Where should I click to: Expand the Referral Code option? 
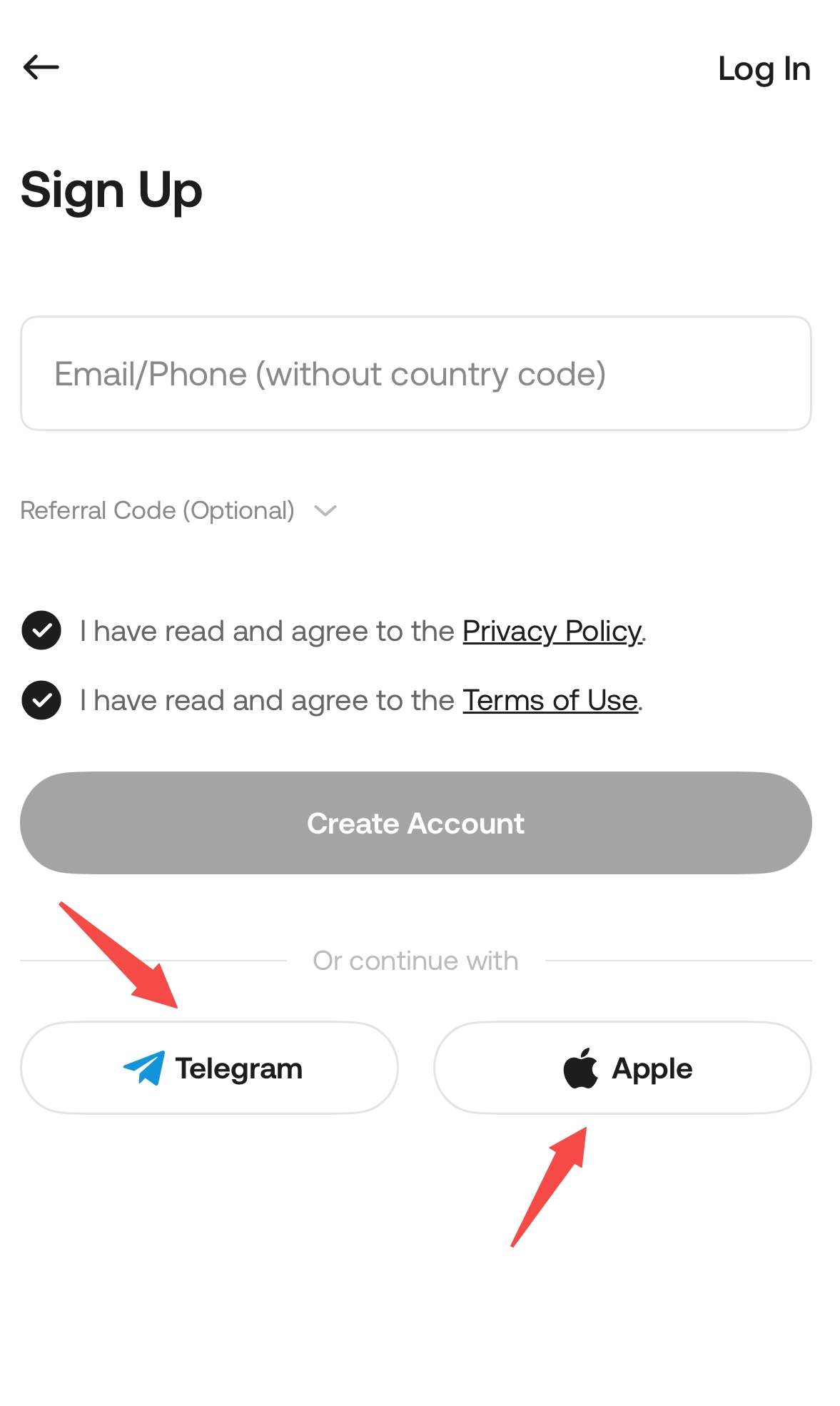(178, 511)
